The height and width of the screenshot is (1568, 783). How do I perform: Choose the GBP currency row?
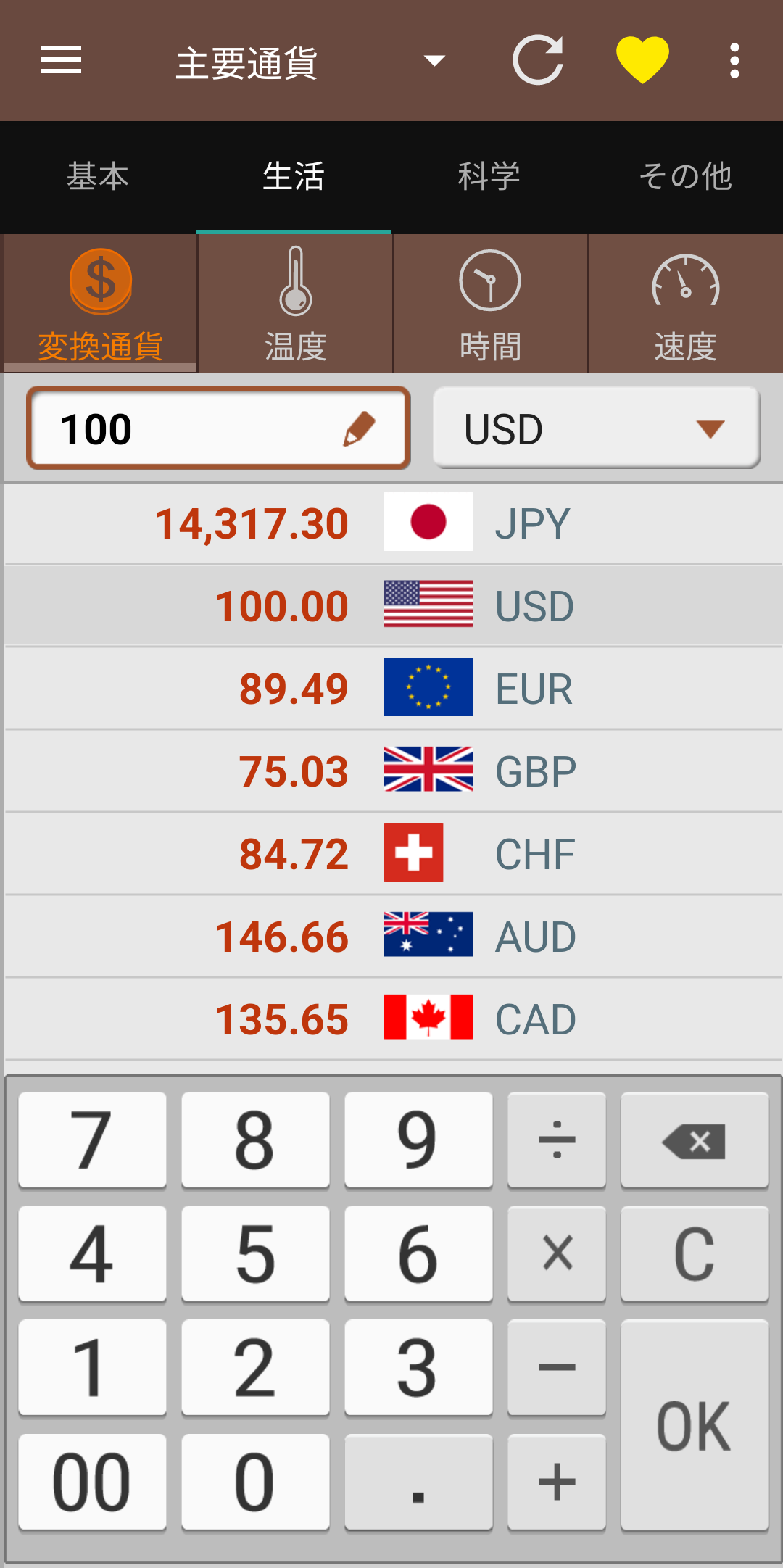pos(394,771)
